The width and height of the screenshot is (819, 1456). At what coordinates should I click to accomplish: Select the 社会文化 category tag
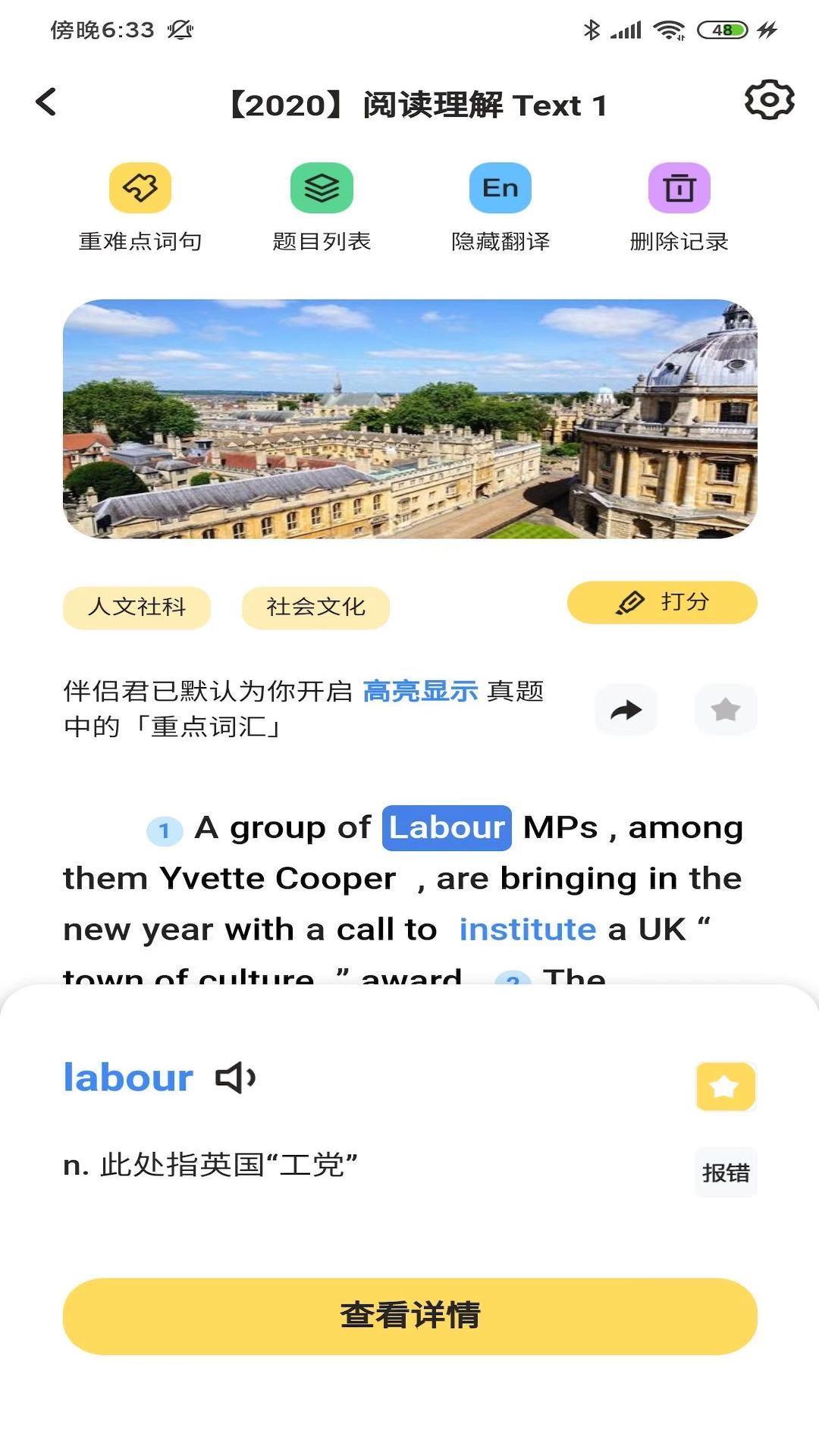coord(315,607)
